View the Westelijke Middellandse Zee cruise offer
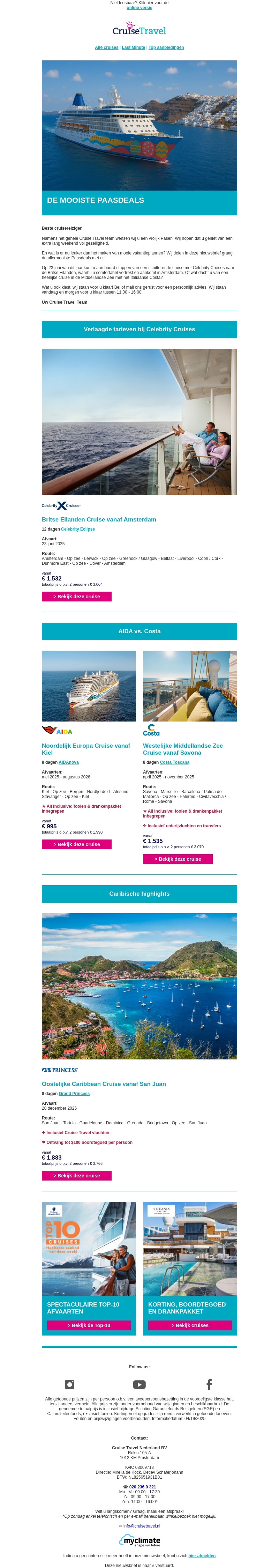Image resolution: width=279 pixels, height=1568 pixels. pyautogui.click(x=178, y=859)
